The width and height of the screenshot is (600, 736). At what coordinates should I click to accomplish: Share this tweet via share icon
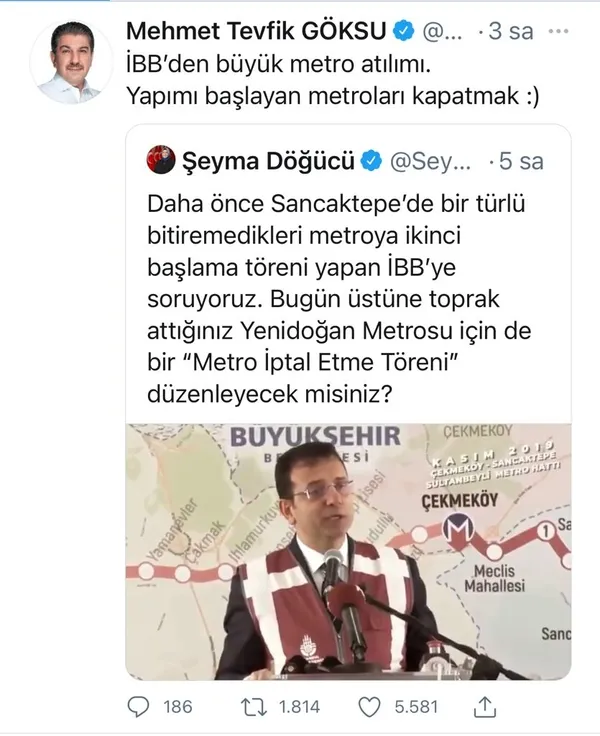click(x=483, y=707)
